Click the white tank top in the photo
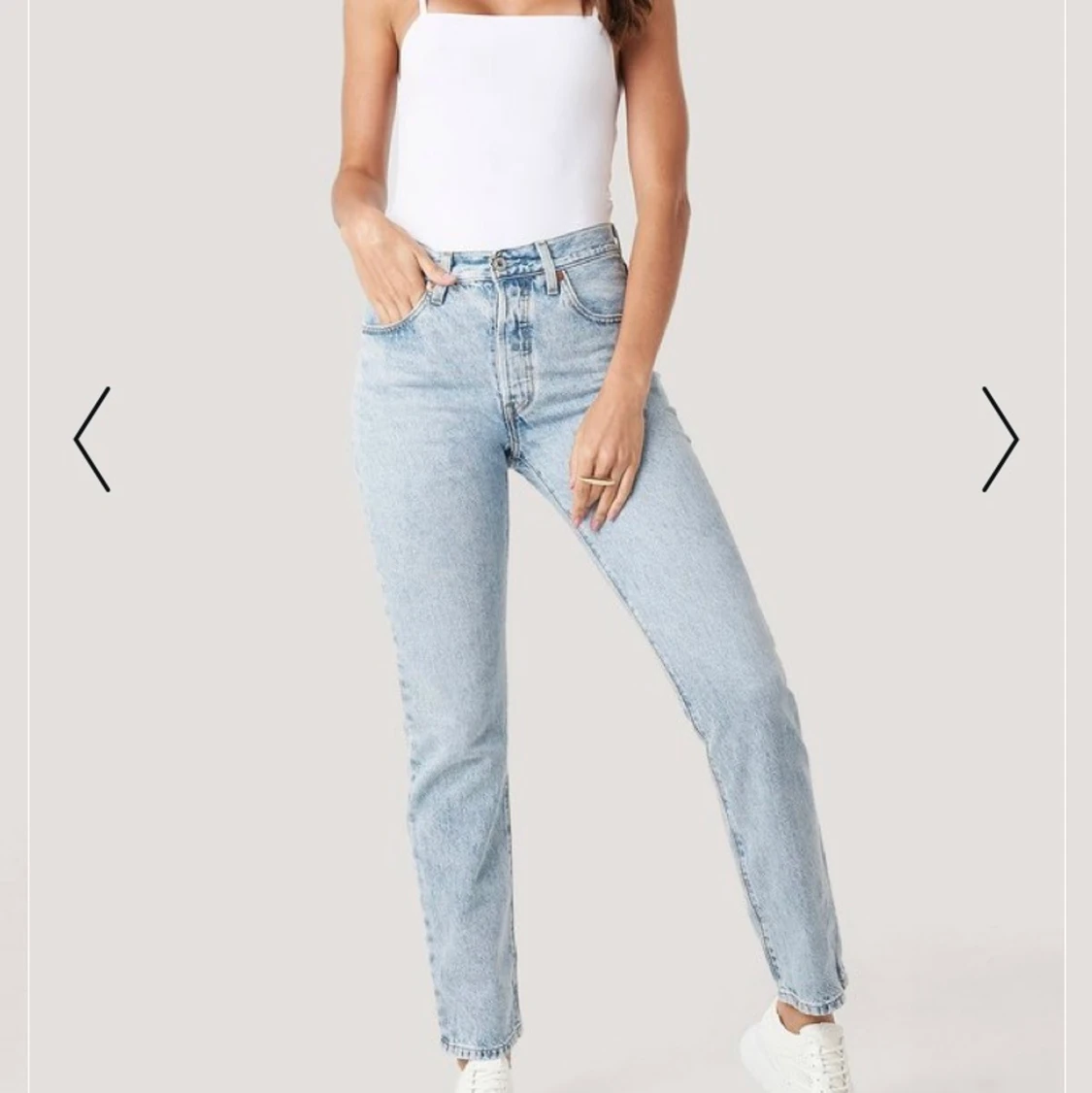 tap(505, 116)
